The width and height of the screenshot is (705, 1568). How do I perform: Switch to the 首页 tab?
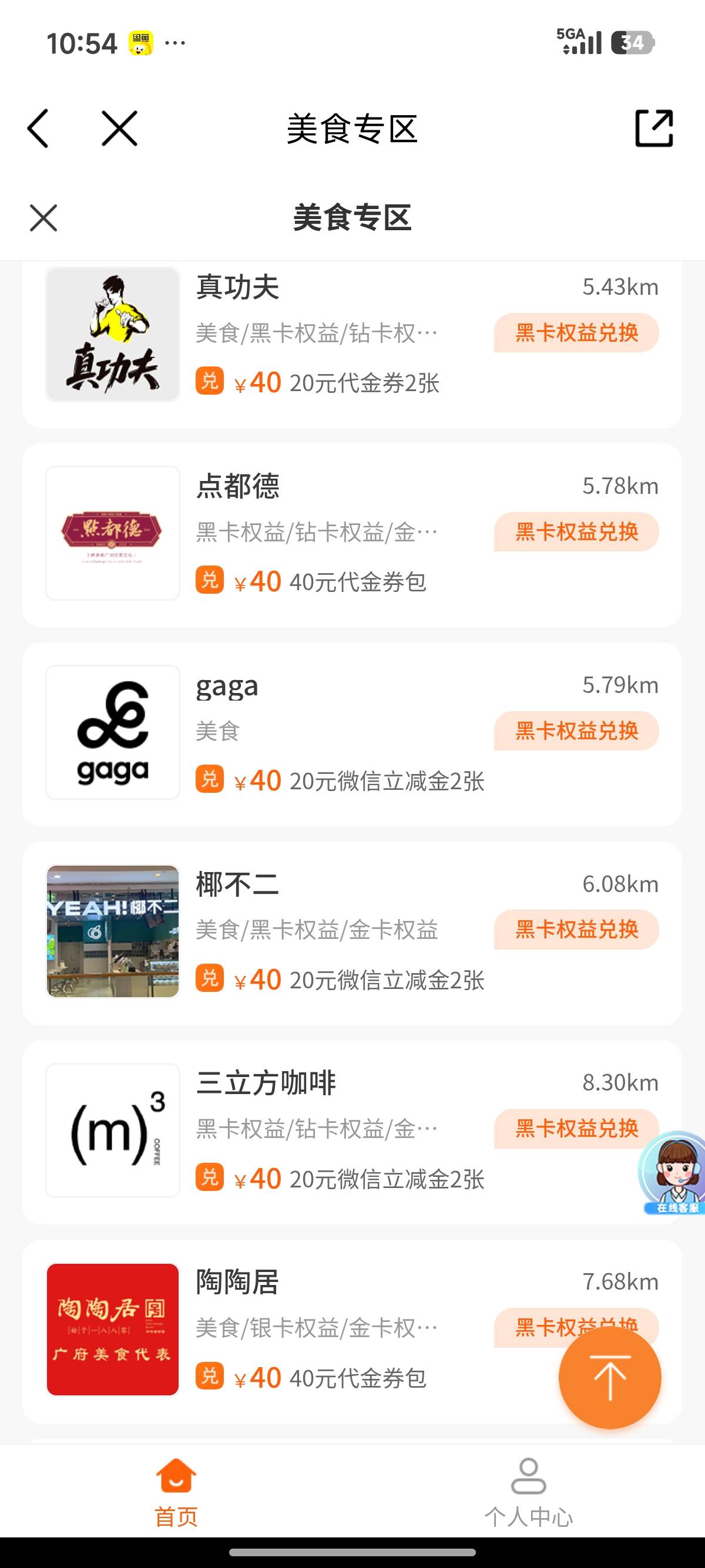coord(176,1491)
